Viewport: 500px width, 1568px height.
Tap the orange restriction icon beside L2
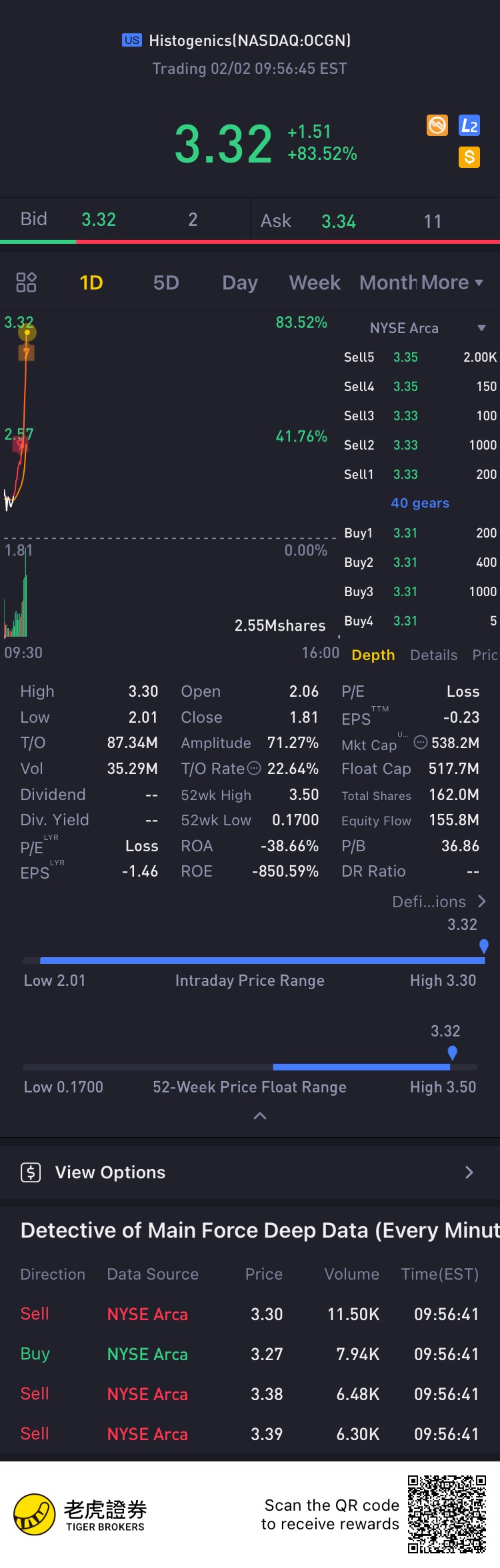coord(437,125)
